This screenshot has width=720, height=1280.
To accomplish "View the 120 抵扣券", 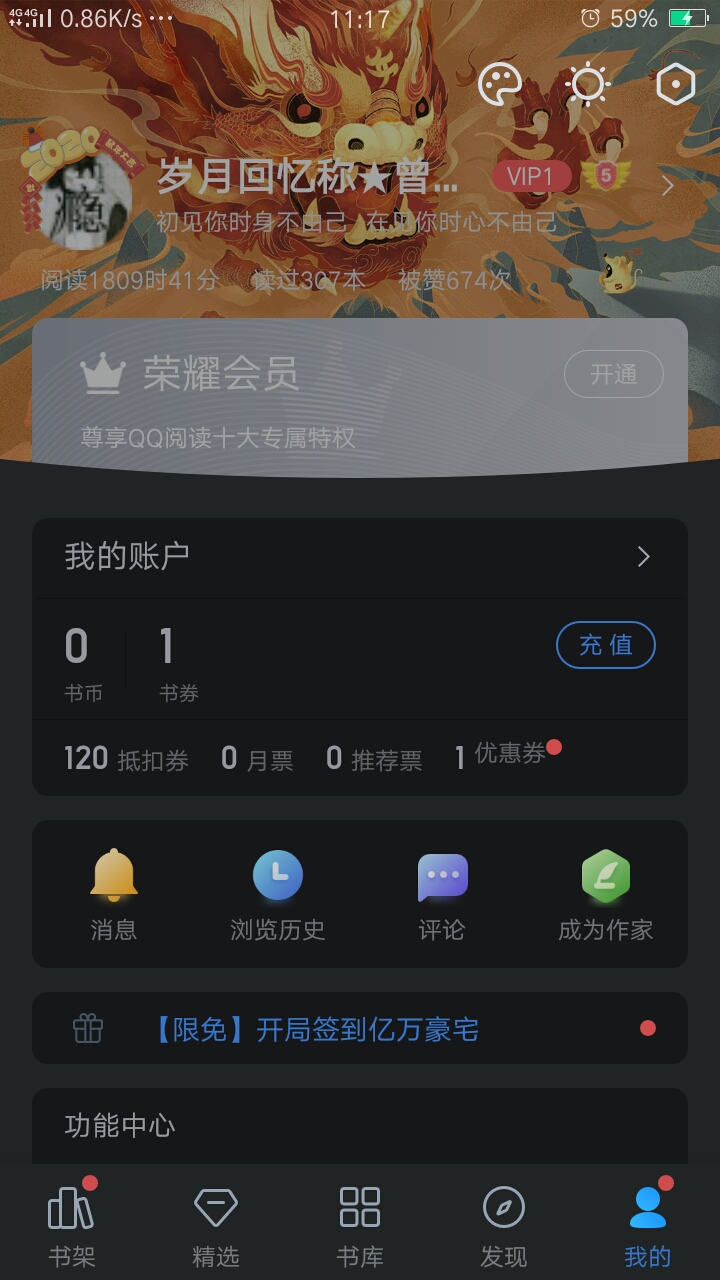I will 126,759.
